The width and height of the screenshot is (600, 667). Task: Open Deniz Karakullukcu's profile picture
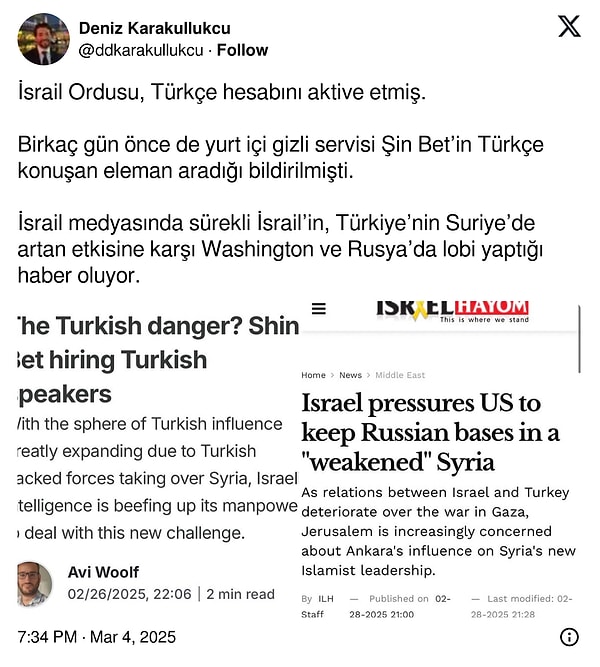tap(44, 39)
